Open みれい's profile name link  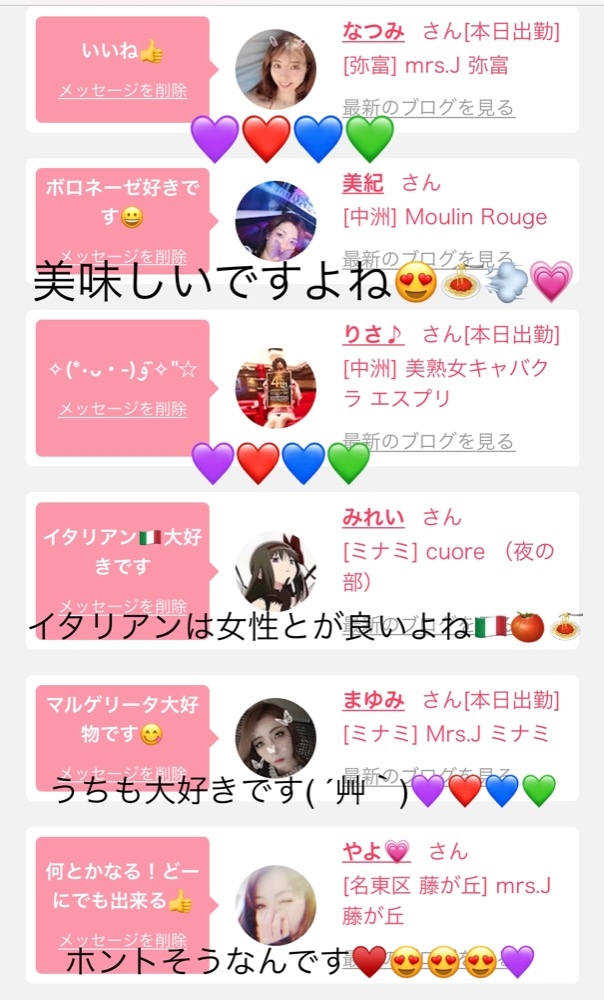(373, 517)
